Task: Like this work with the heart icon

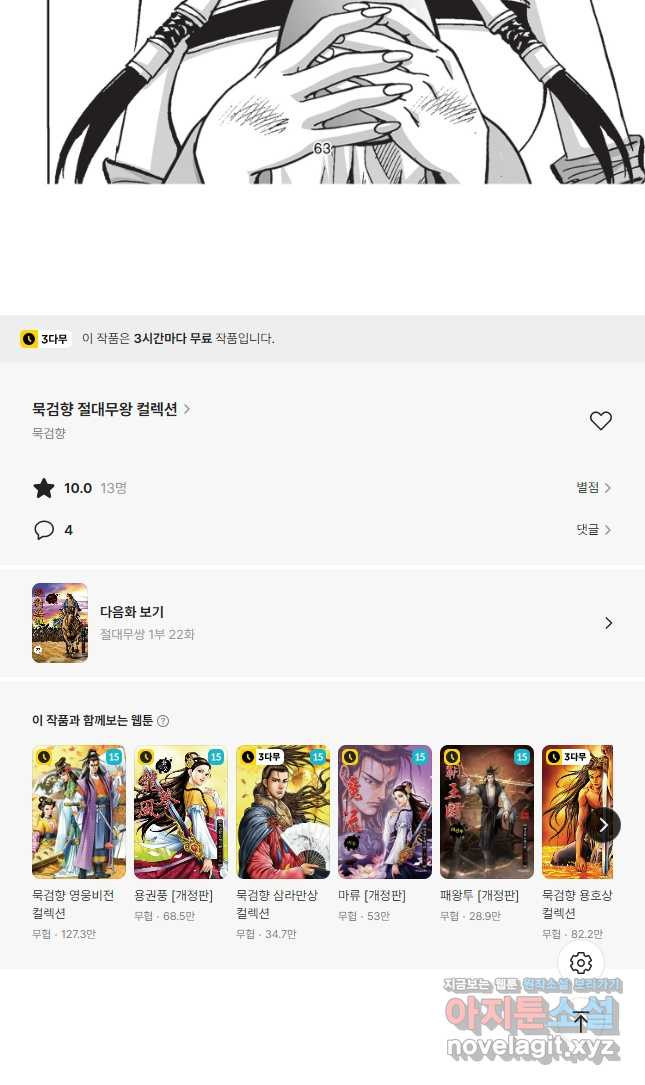Action: [x=600, y=421]
